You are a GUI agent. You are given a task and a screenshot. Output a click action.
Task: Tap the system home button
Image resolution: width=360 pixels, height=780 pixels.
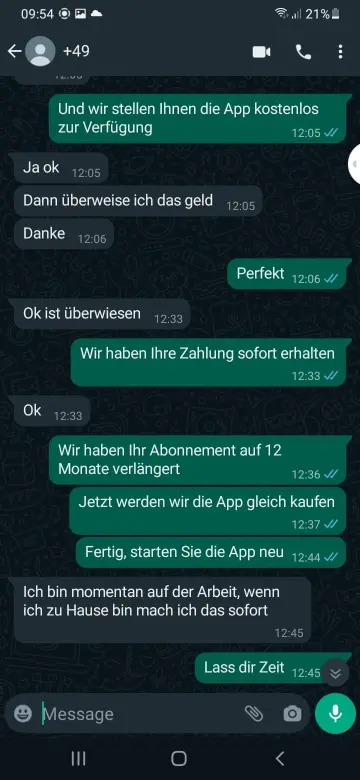(179, 759)
